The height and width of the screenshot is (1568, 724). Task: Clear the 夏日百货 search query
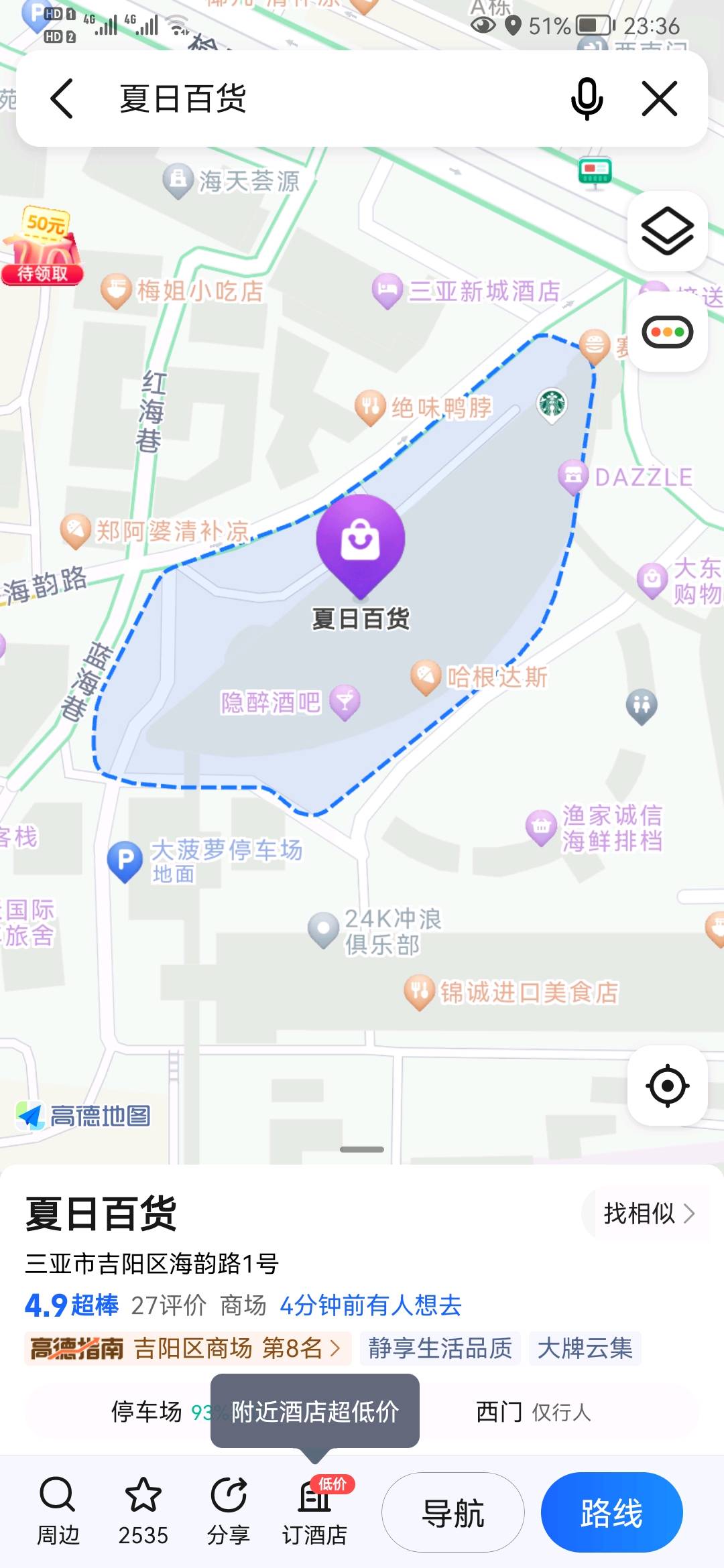tap(660, 99)
